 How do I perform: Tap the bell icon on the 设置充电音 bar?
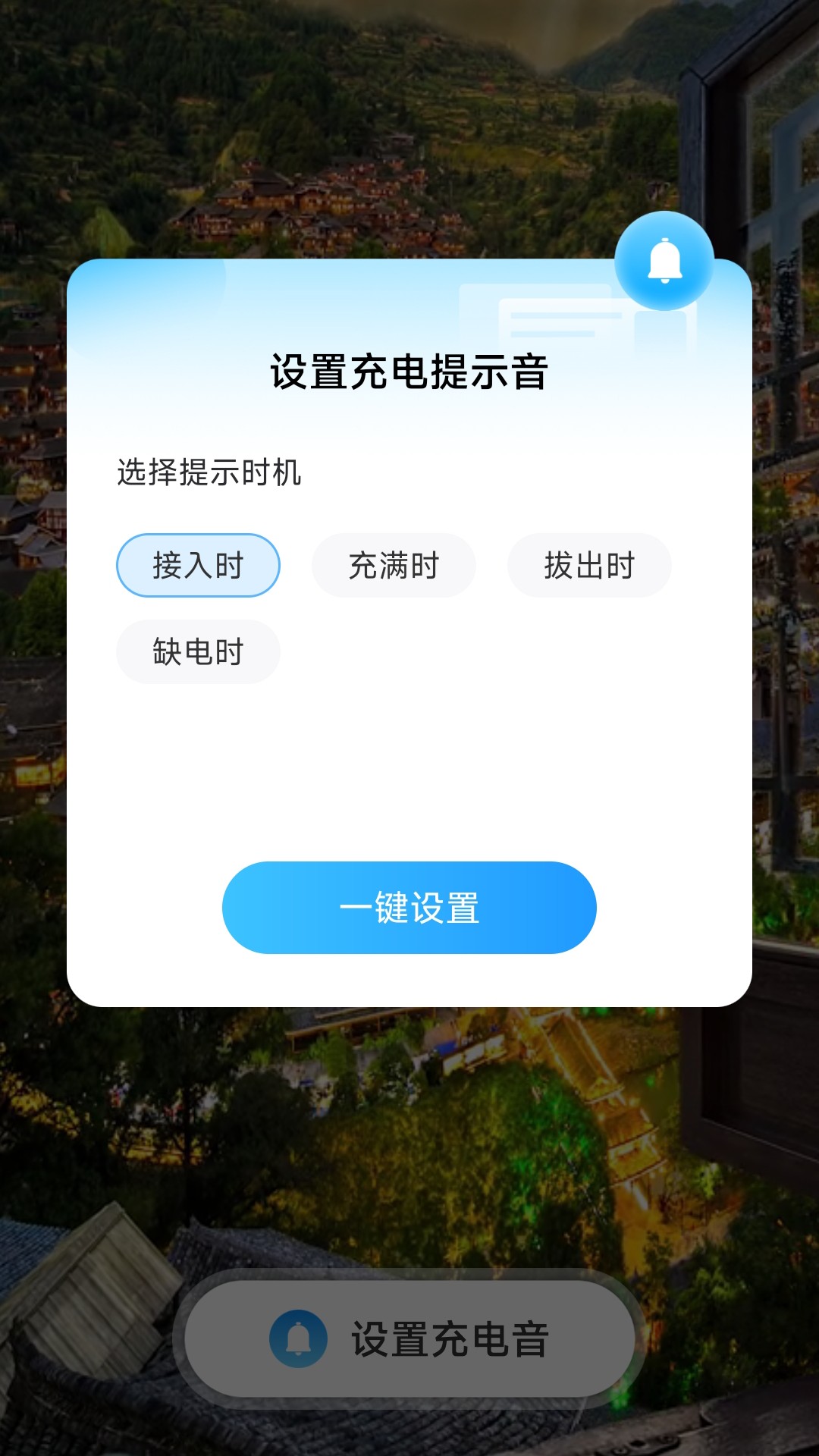pyautogui.click(x=296, y=1336)
